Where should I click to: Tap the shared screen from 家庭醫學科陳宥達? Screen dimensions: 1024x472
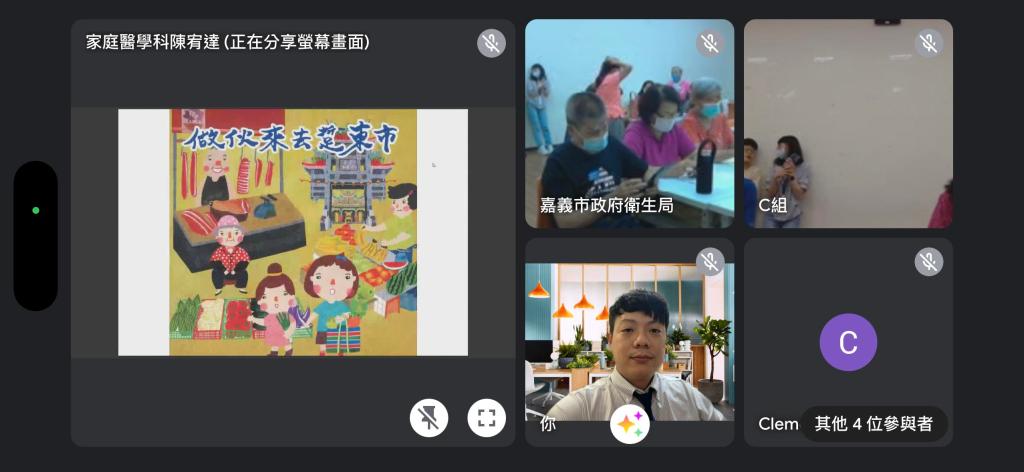coord(292,232)
